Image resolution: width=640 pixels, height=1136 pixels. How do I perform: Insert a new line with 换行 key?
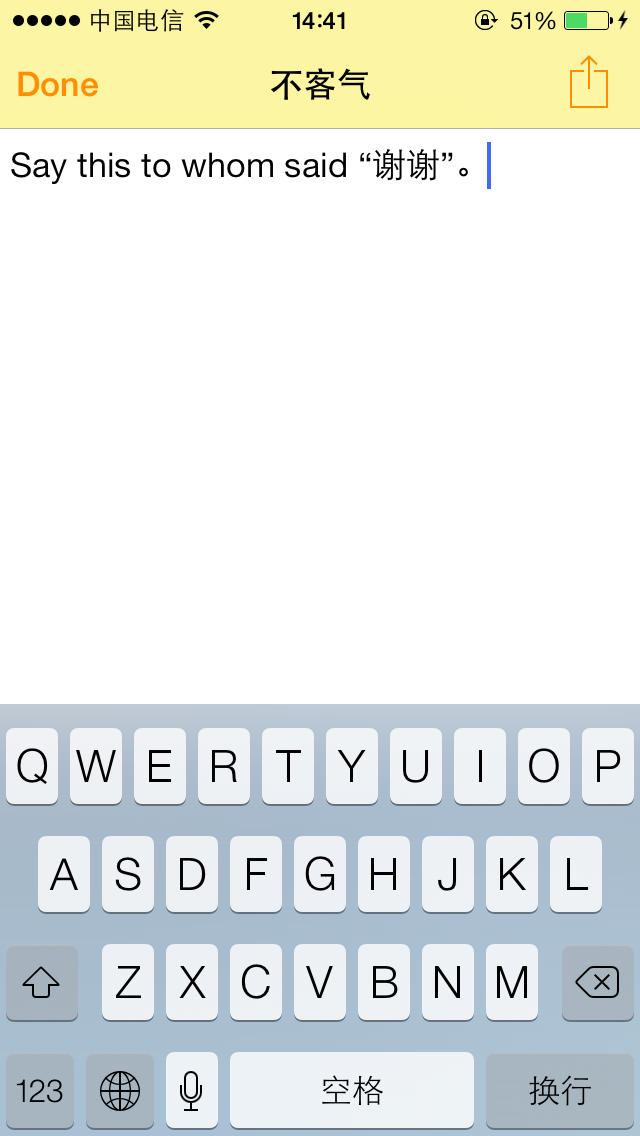pos(560,1090)
